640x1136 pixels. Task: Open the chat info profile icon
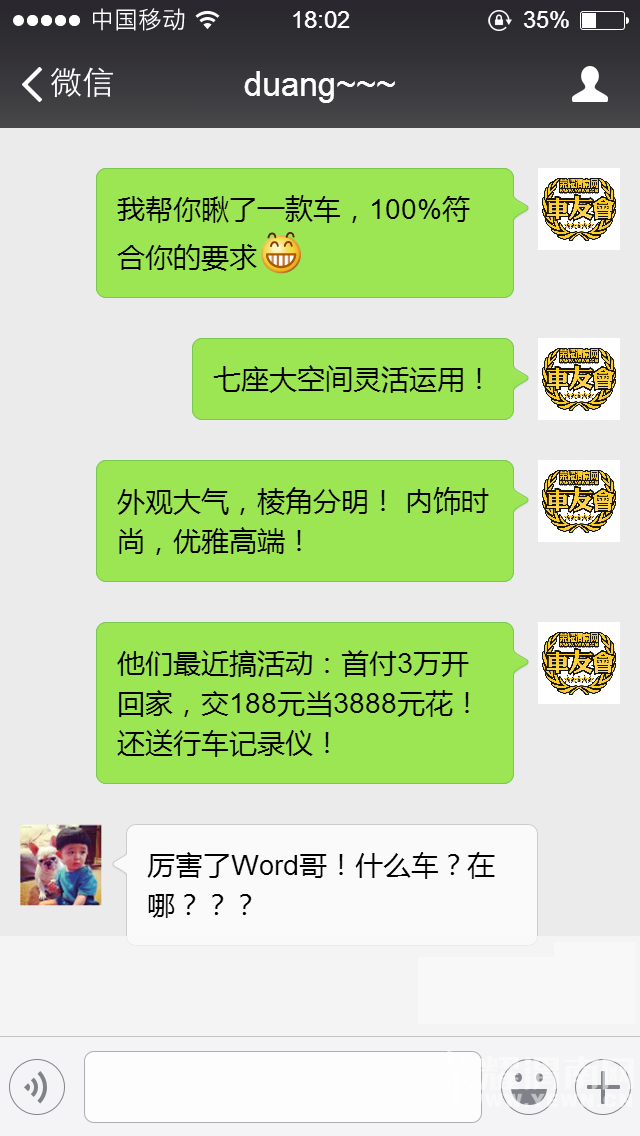tap(589, 84)
